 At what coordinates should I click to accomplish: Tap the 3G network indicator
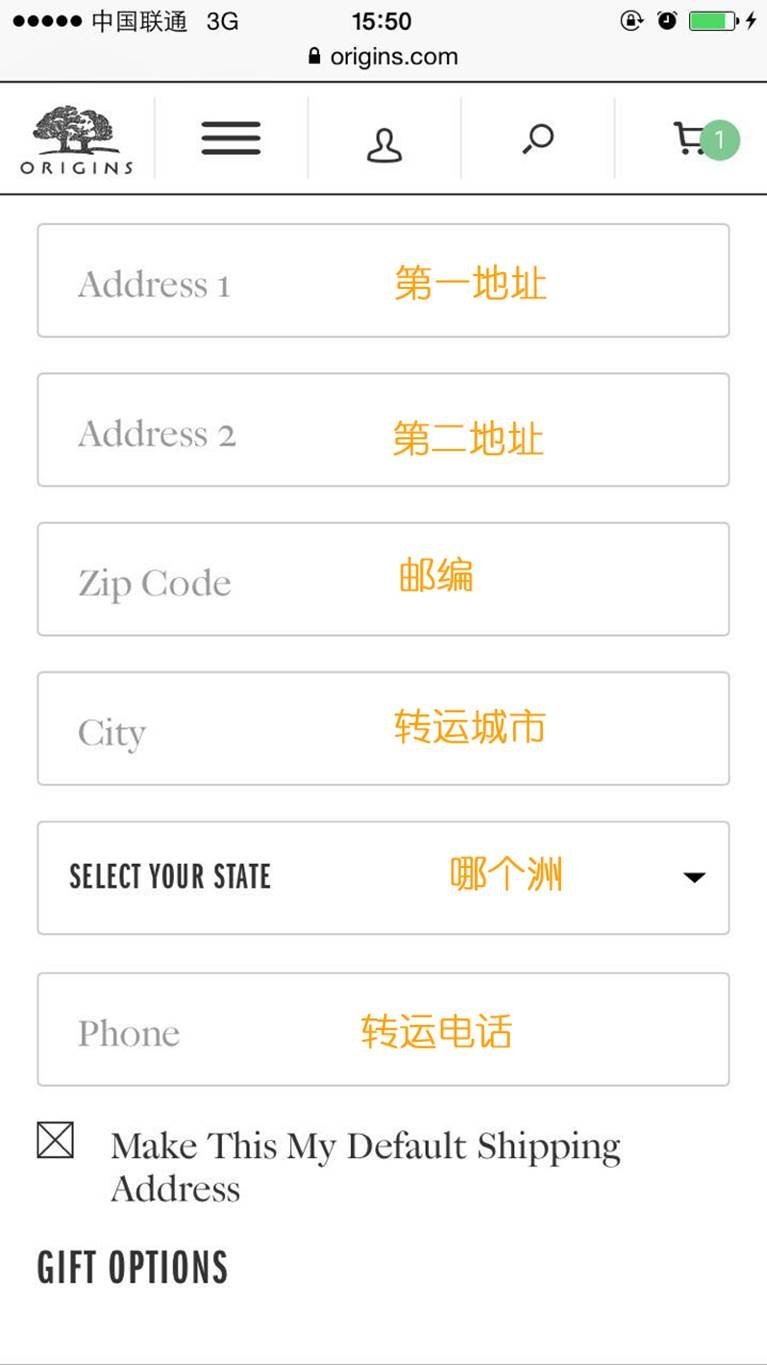point(220,19)
